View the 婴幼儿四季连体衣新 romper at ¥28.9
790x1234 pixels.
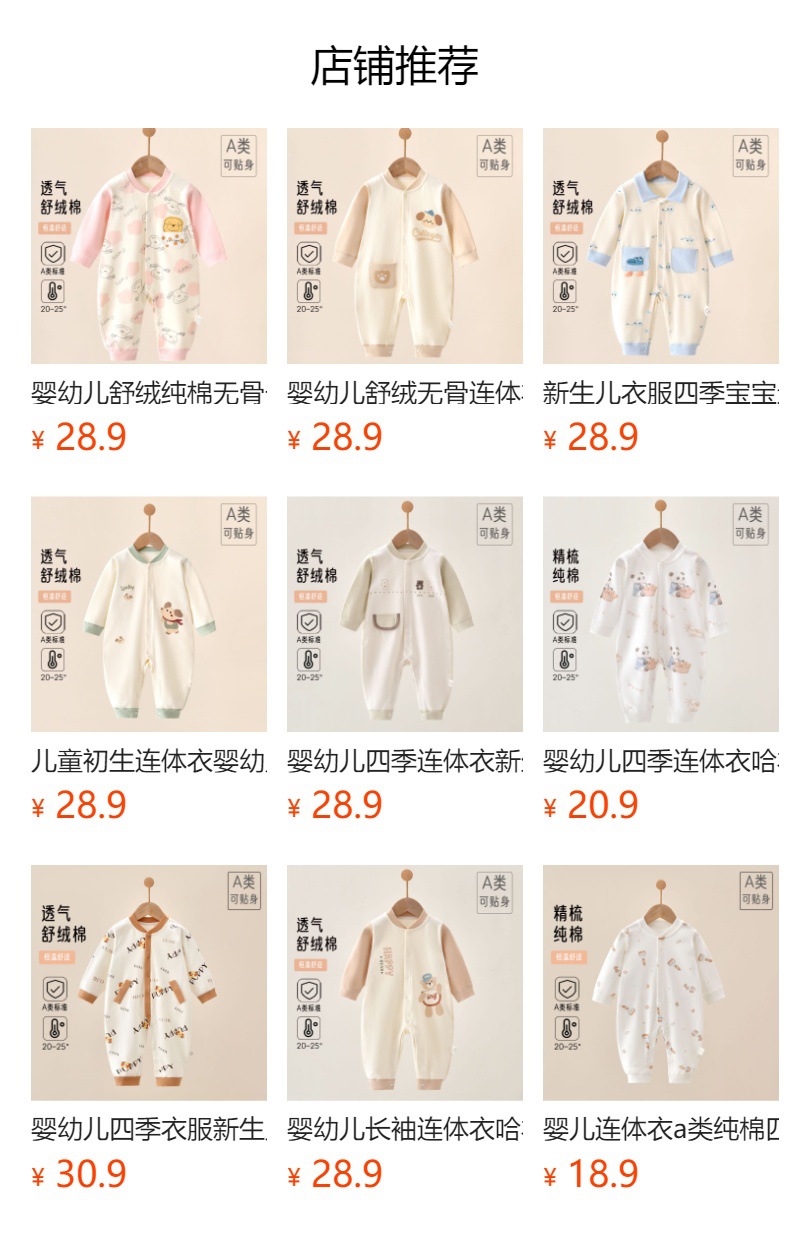click(x=404, y=614)
